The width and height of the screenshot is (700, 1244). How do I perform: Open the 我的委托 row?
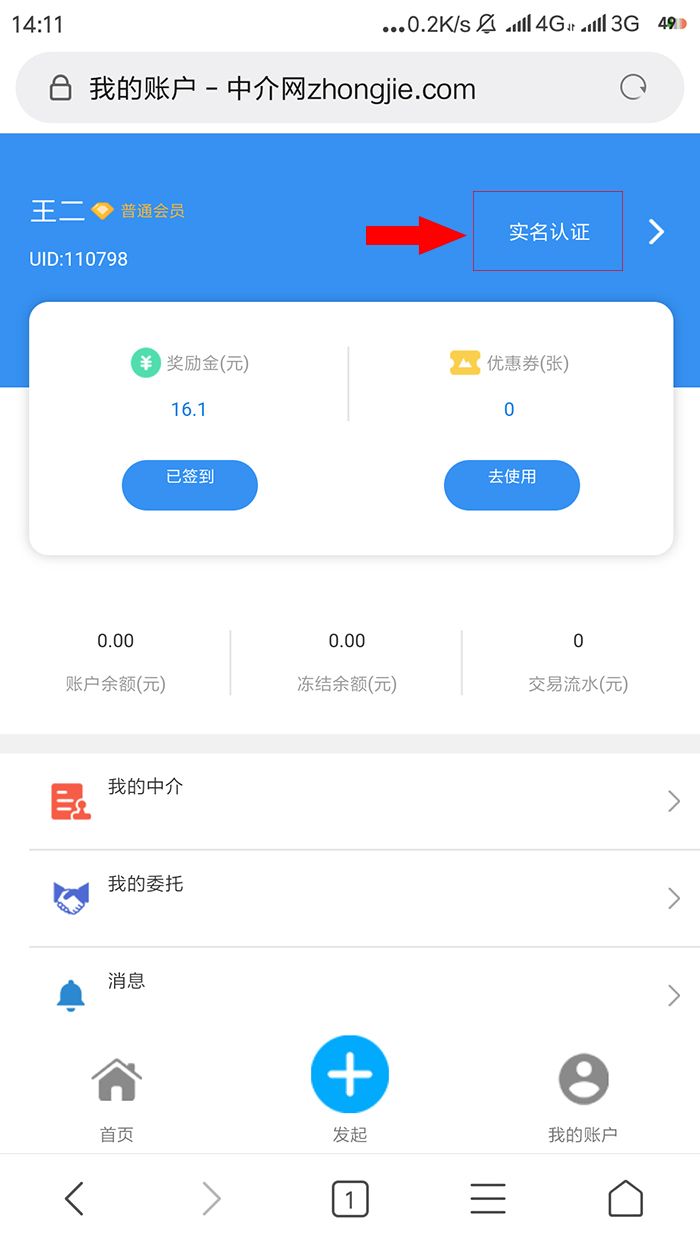350,898
